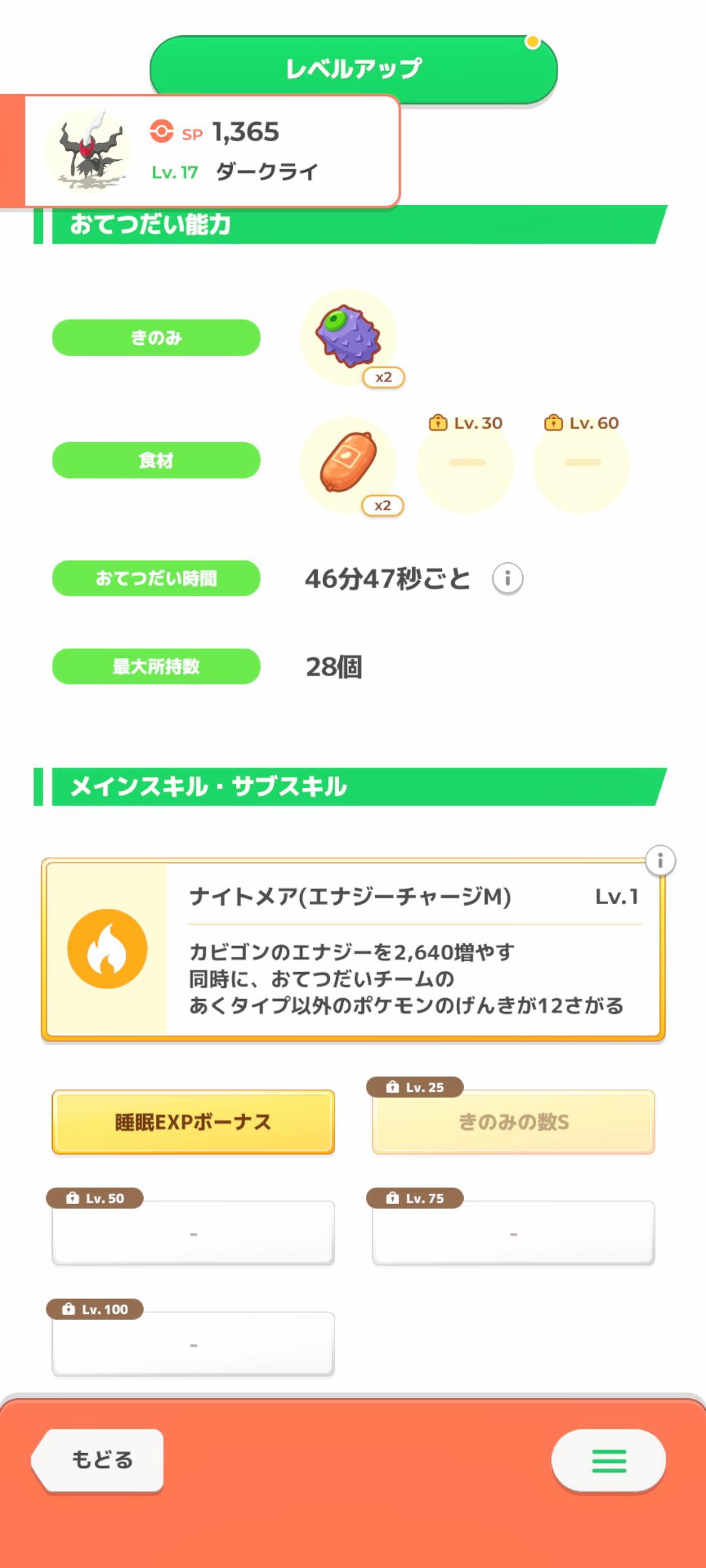
Task: Tap the レベルアップ button
Action: click(x=353, y=68)
